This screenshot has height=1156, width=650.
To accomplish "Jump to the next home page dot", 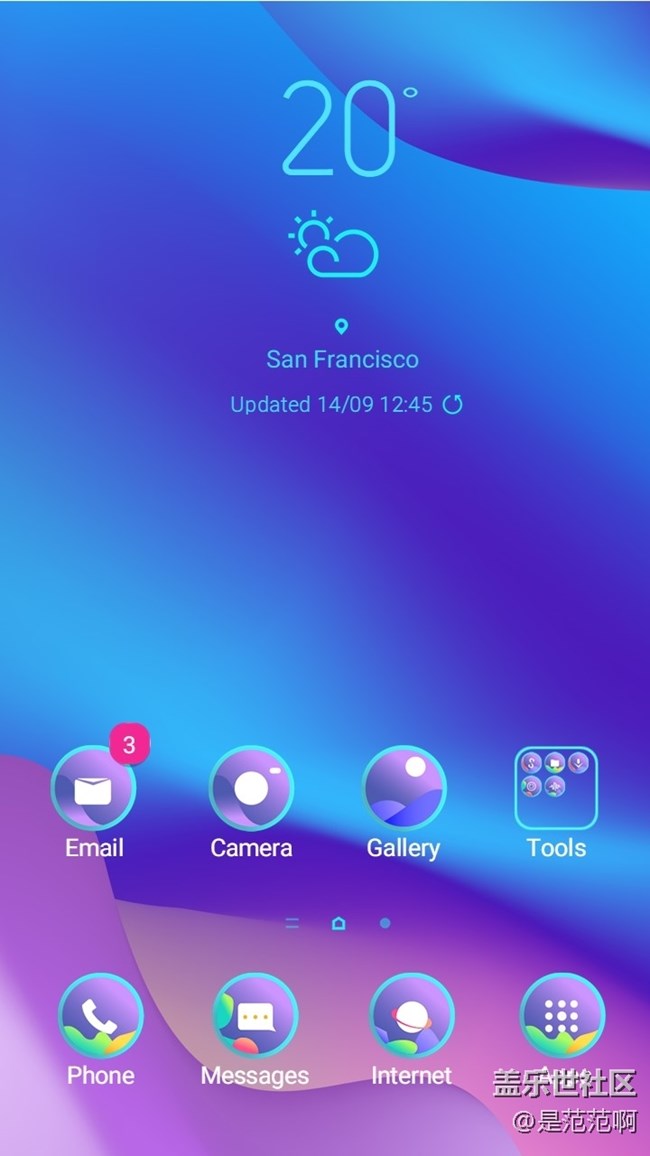I will click(x=385, y=923).
